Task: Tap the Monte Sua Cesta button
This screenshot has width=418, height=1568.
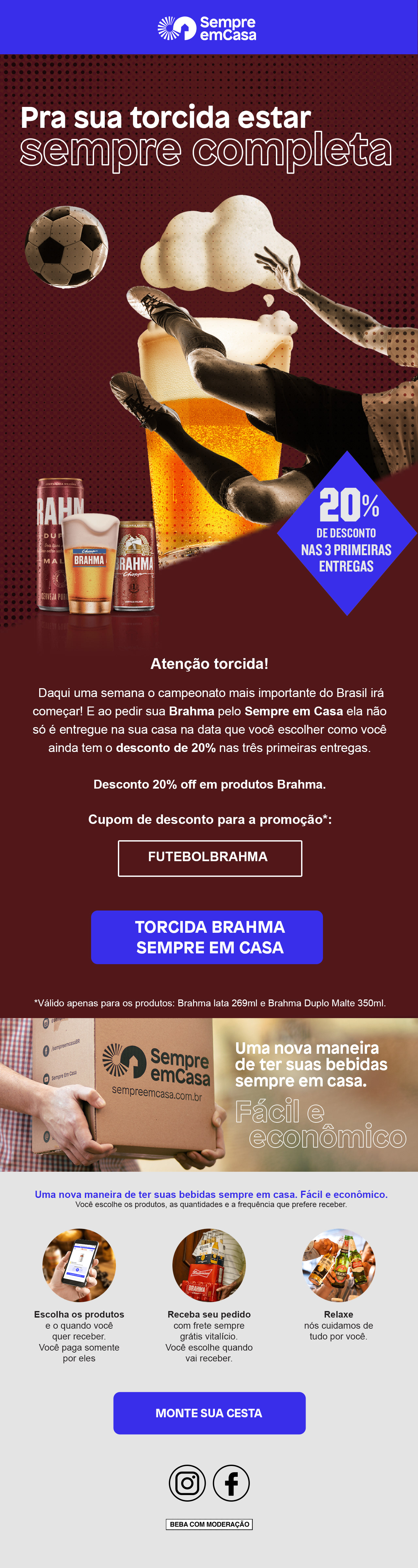Action: pos(209,1413)
